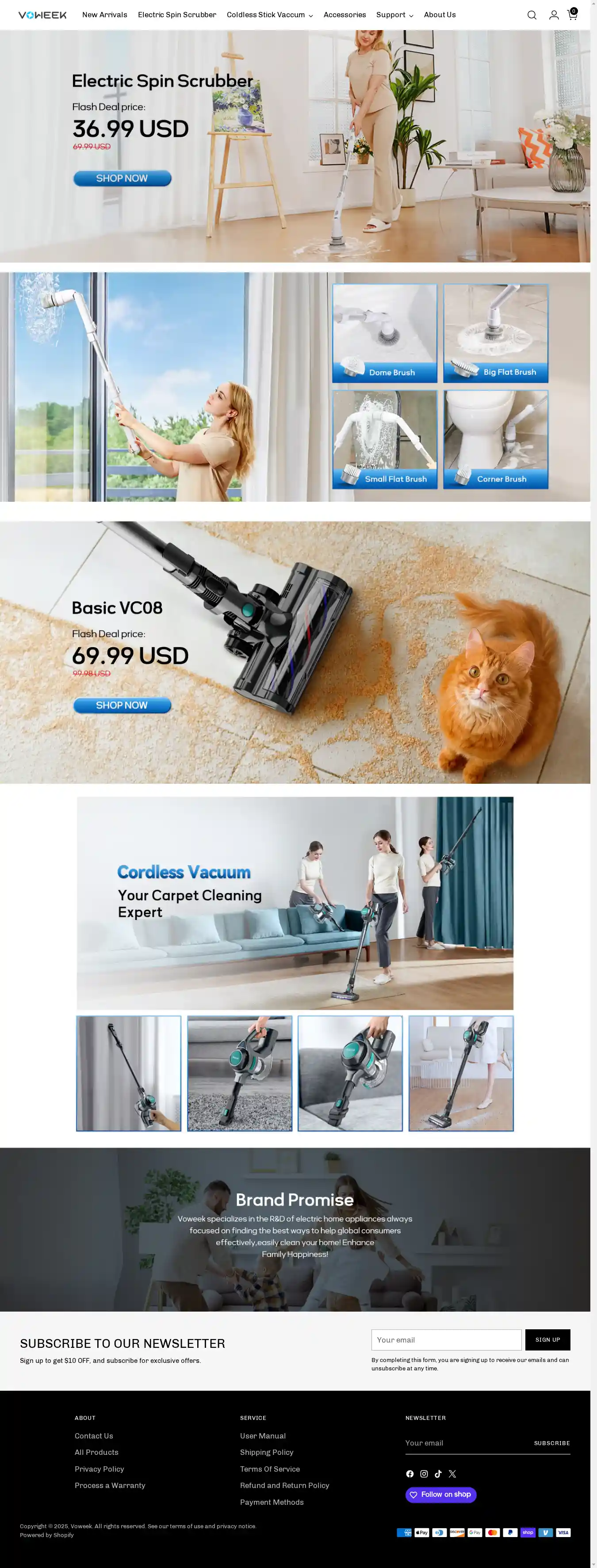This screenshot has width=597, height=1568.
Task: Tap the footer Subscribe button
Action: [551, 1443]
